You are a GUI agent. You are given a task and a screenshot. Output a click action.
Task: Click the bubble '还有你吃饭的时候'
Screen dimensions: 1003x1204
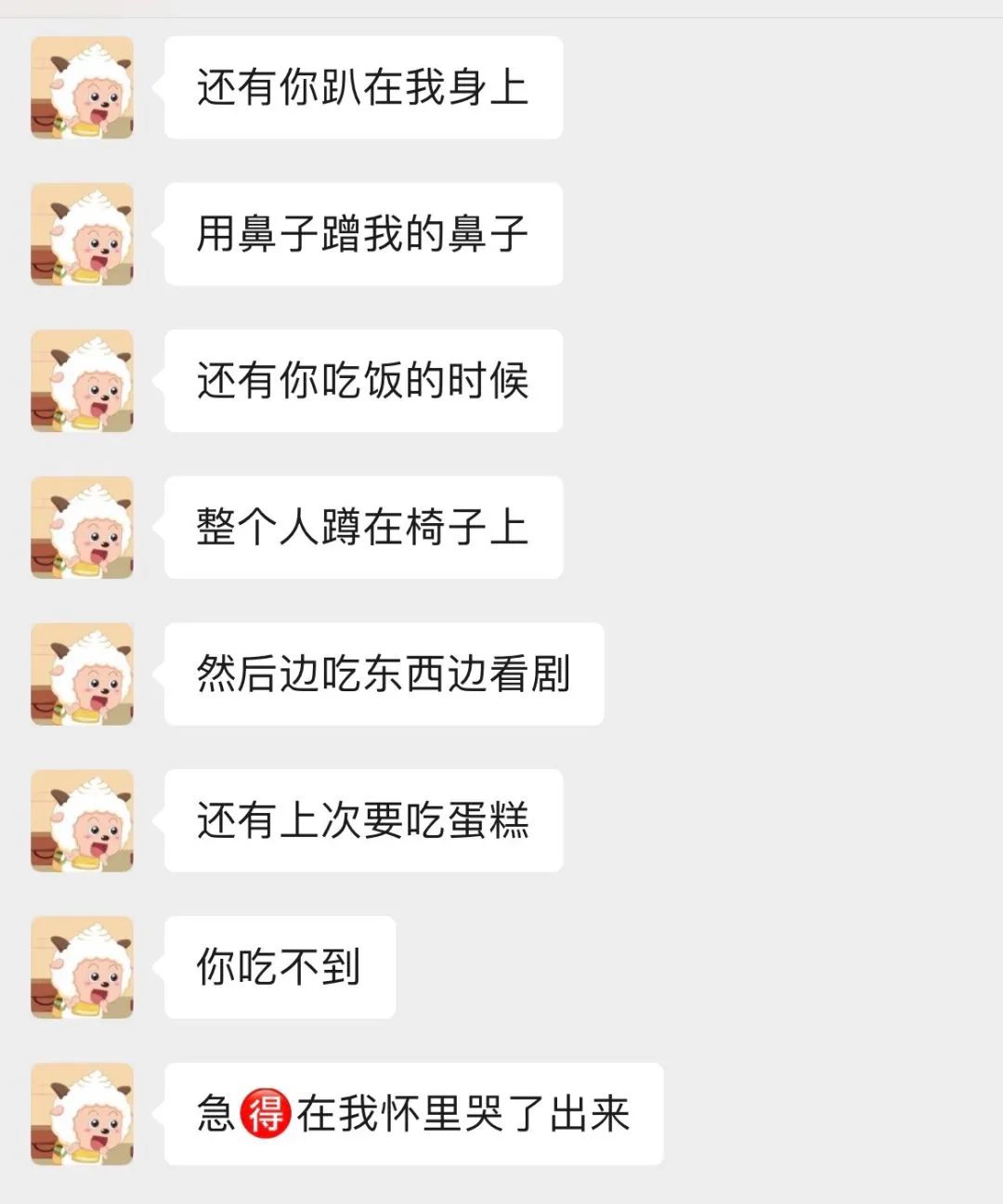pos(362,381)
